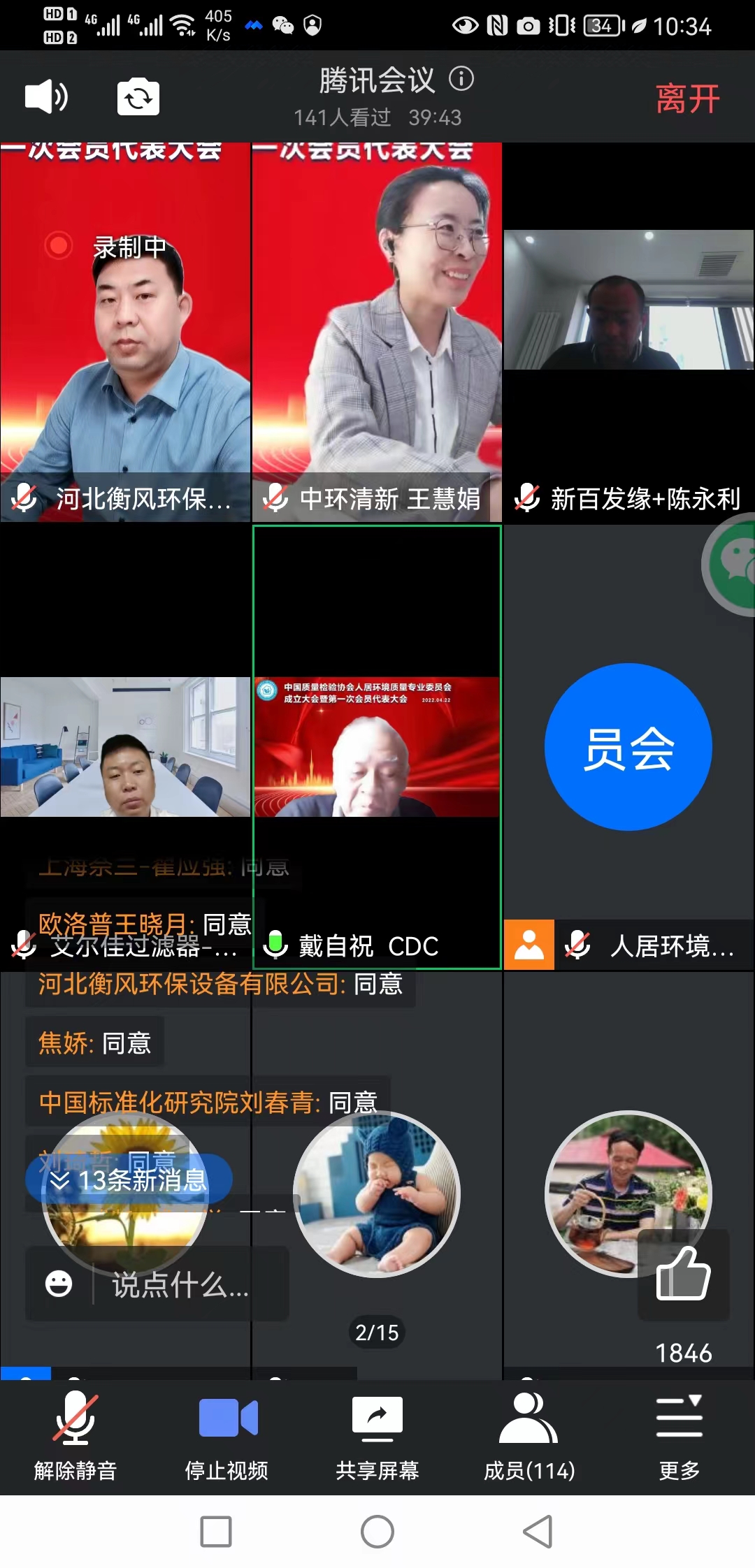Image resolution: width=755 pixels, height=1568 pixels.
Task: Go back using system navigation
Action: click(538, 1532)
